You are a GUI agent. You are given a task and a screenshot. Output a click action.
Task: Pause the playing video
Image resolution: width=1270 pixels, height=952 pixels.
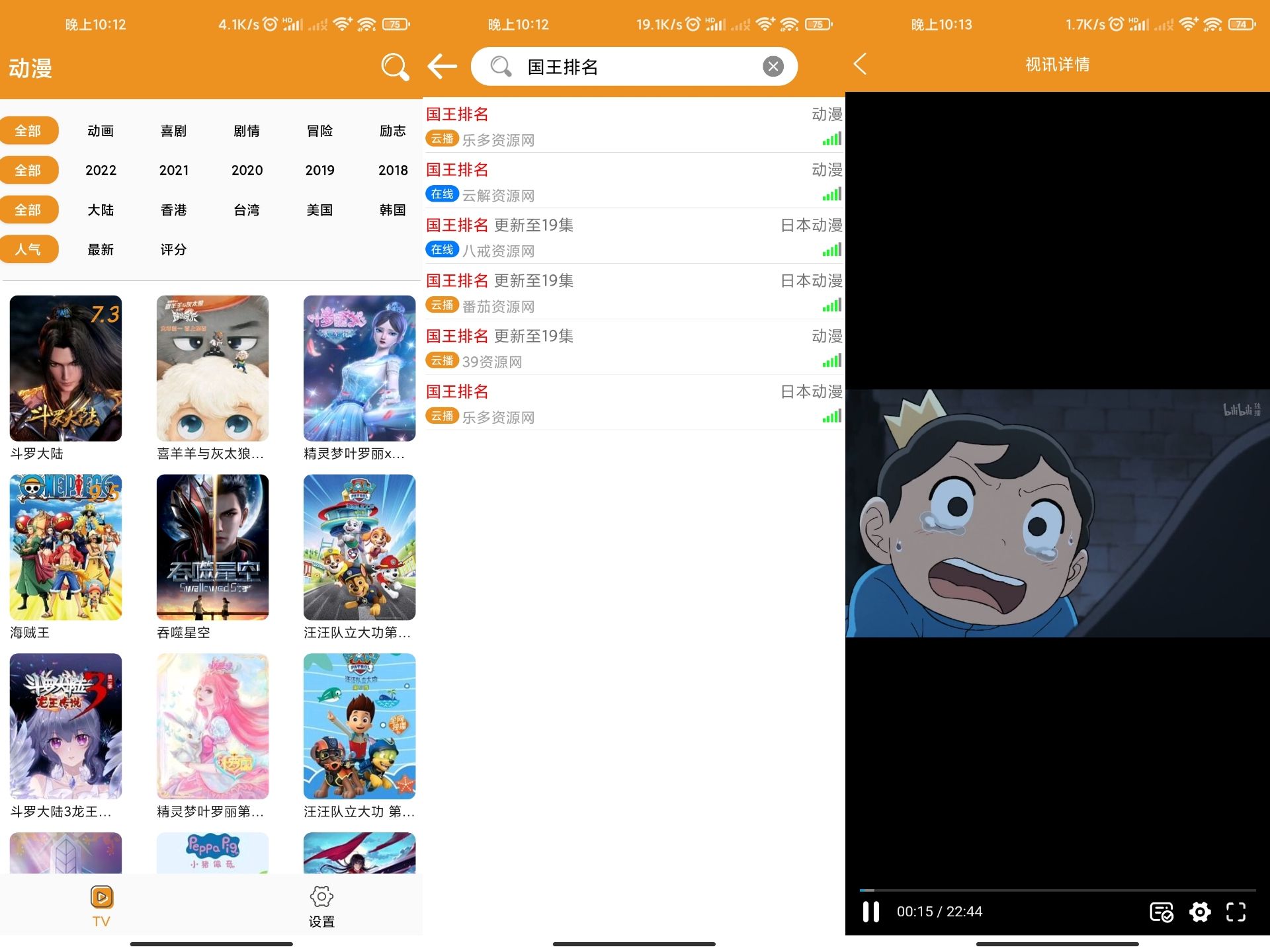[870, 912]
